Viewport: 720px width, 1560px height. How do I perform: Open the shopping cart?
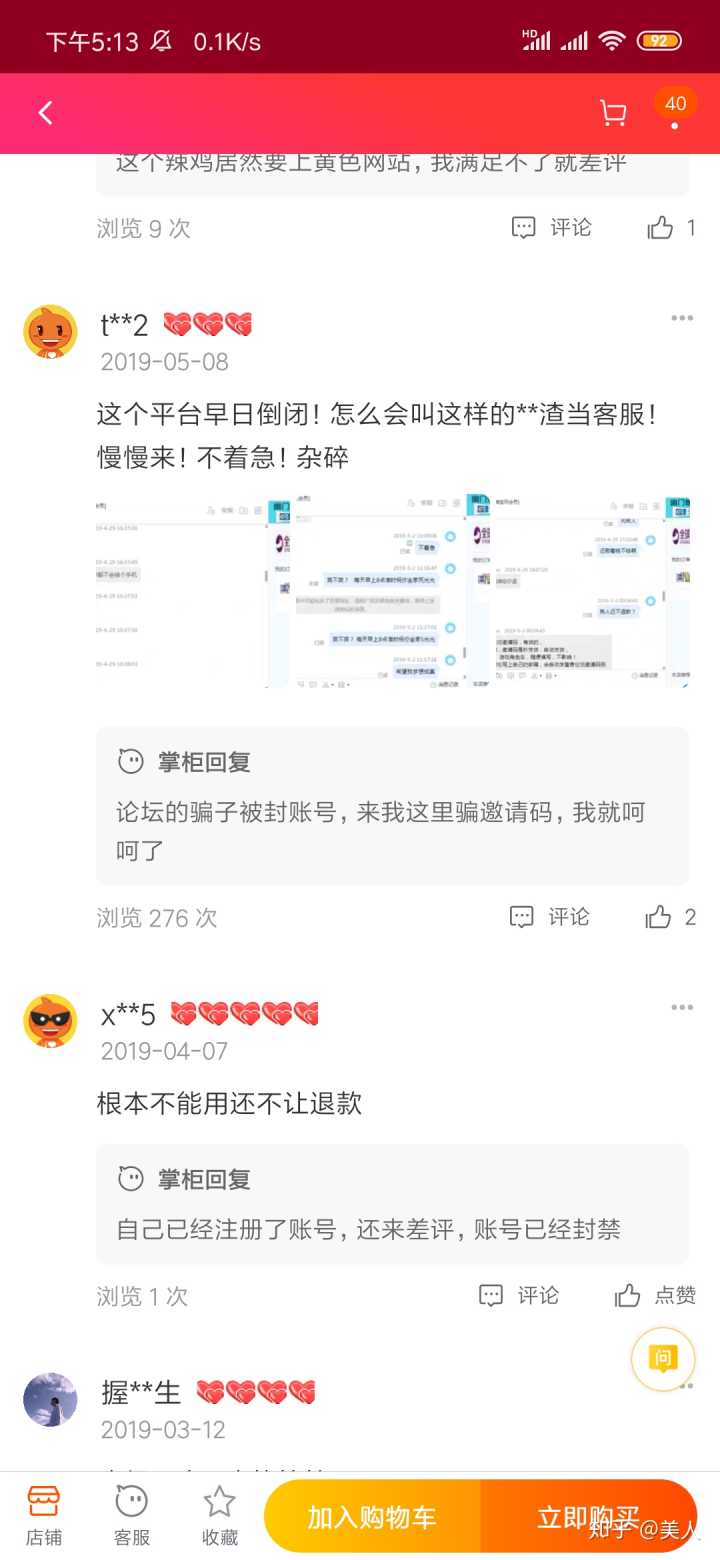(x=612, y=113)
